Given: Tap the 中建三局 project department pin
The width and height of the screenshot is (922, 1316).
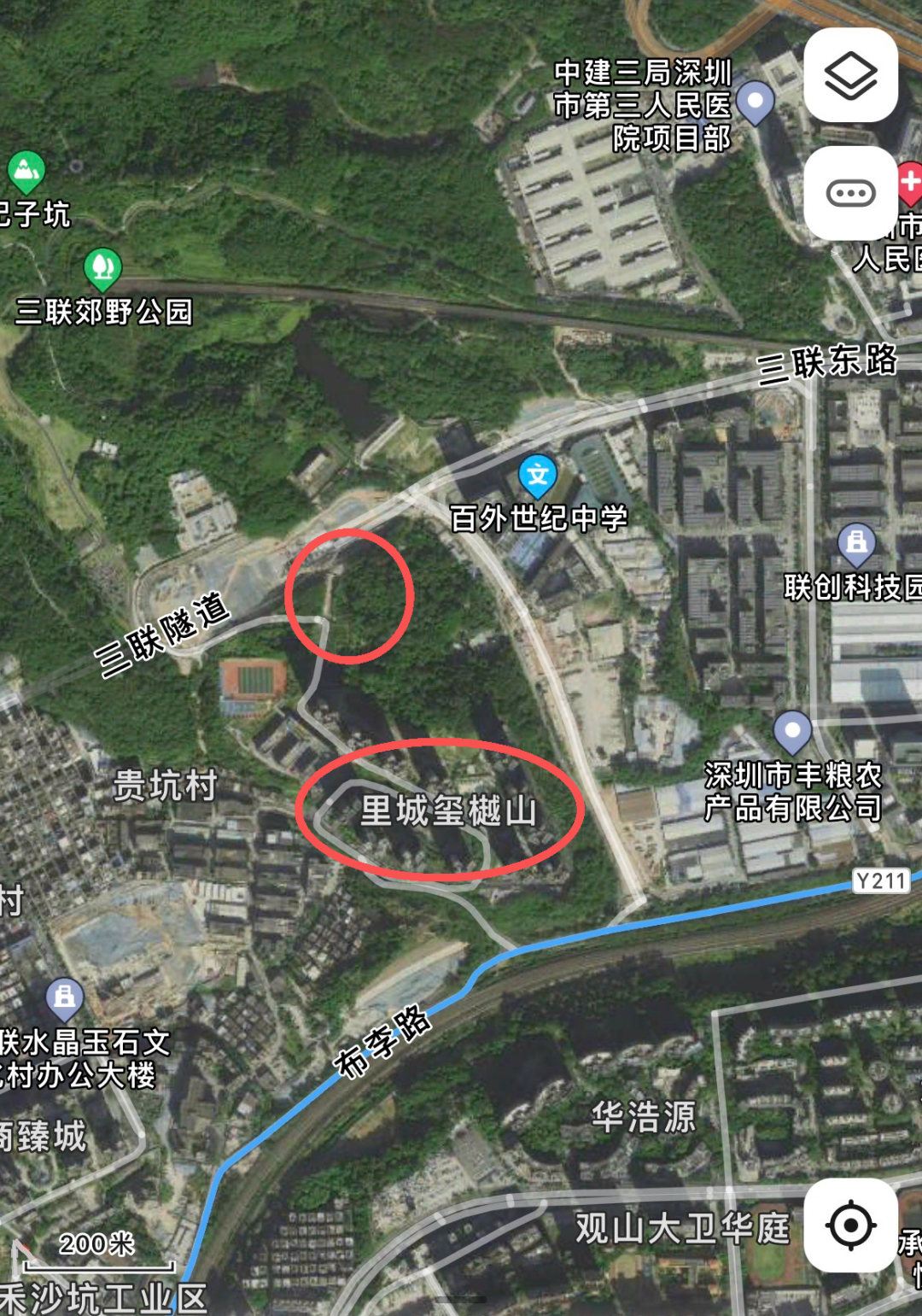Looking at the screenshot, I should (755, 102).
